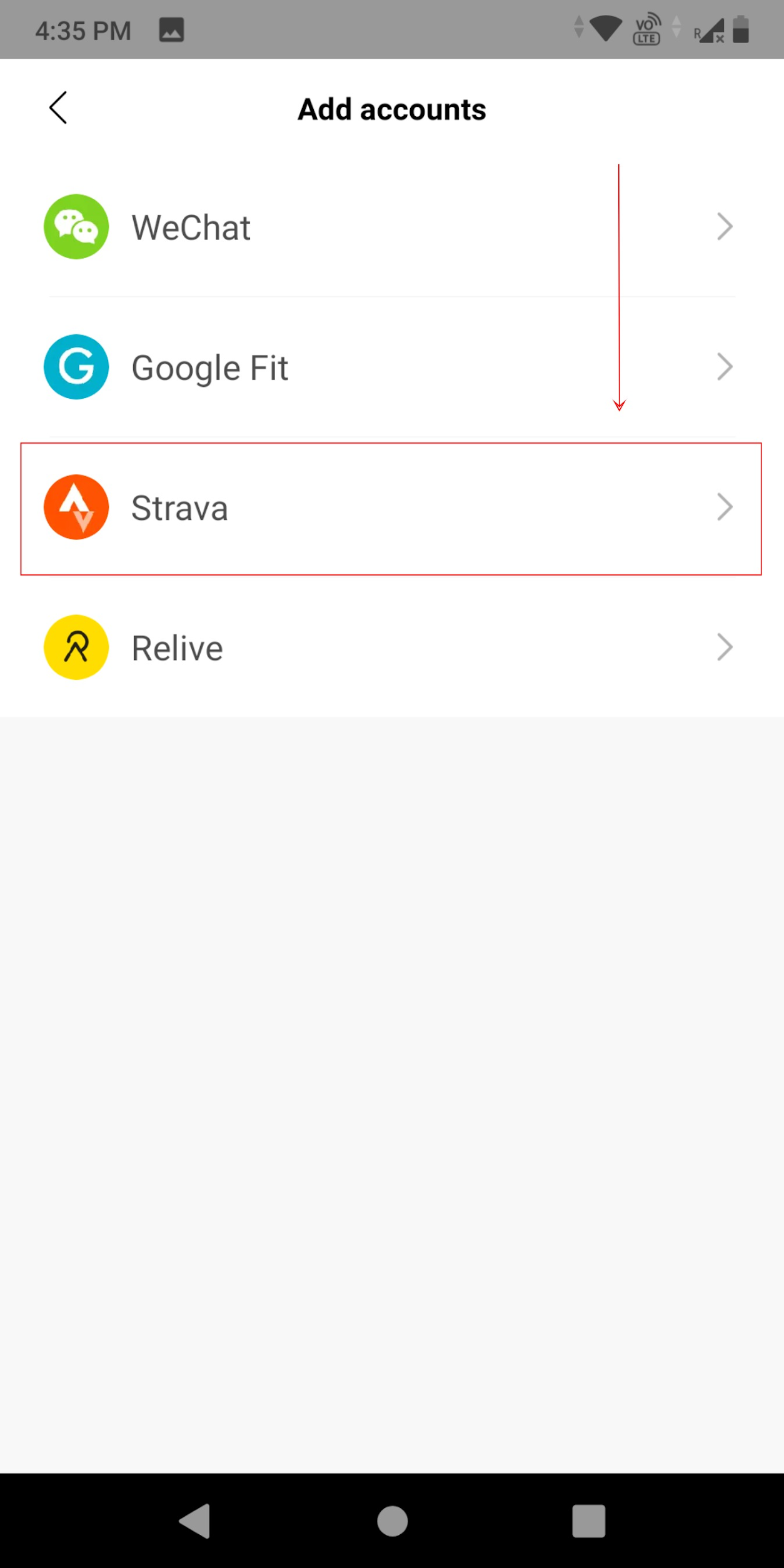Tap the back arrow at top left
This screenshot has width=784, height=1568.
58,107
